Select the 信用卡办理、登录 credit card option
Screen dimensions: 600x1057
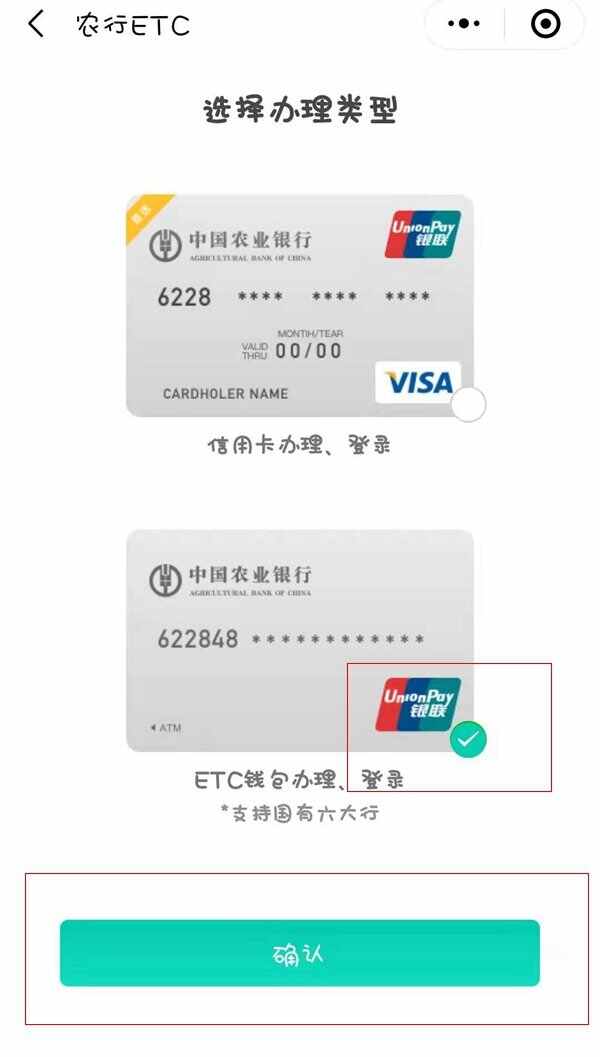click(x=300, y=305)
